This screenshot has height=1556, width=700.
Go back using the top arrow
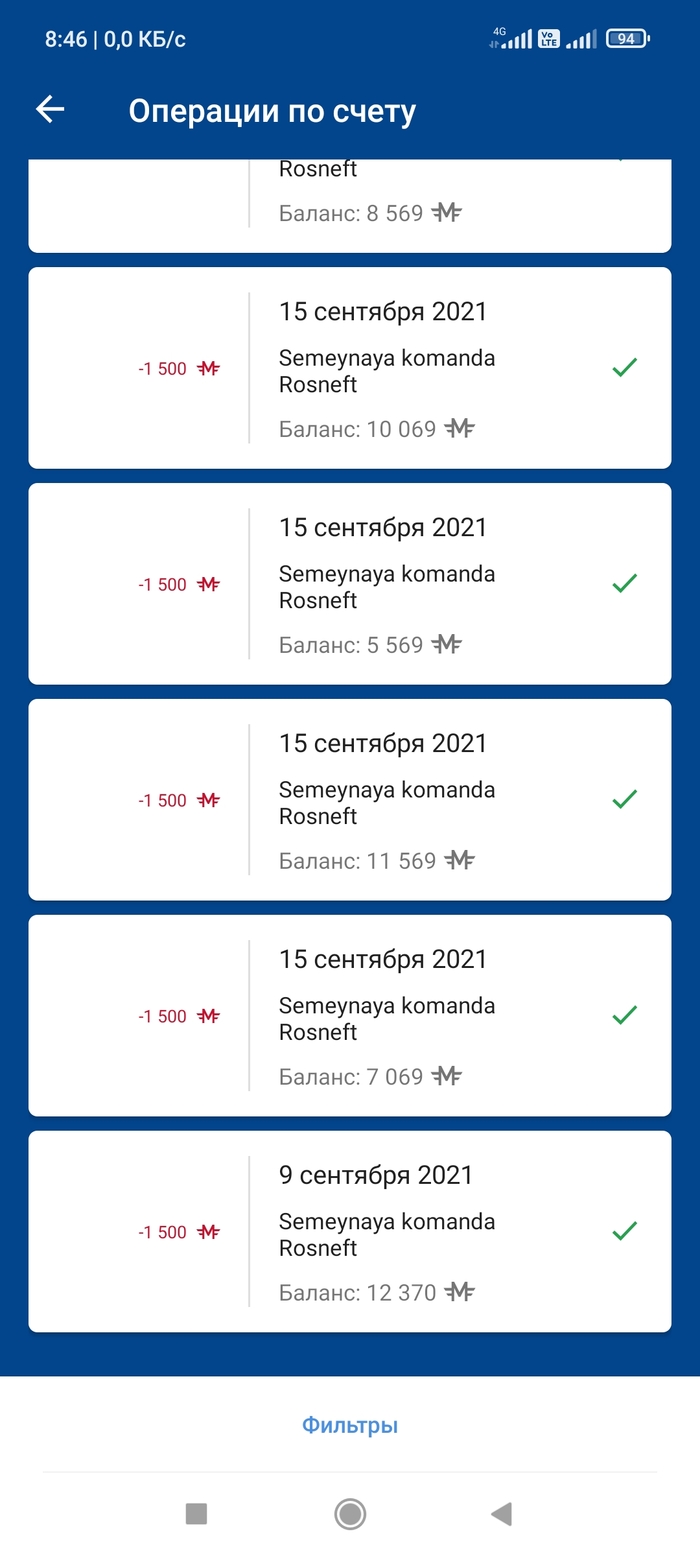(50, 110)
